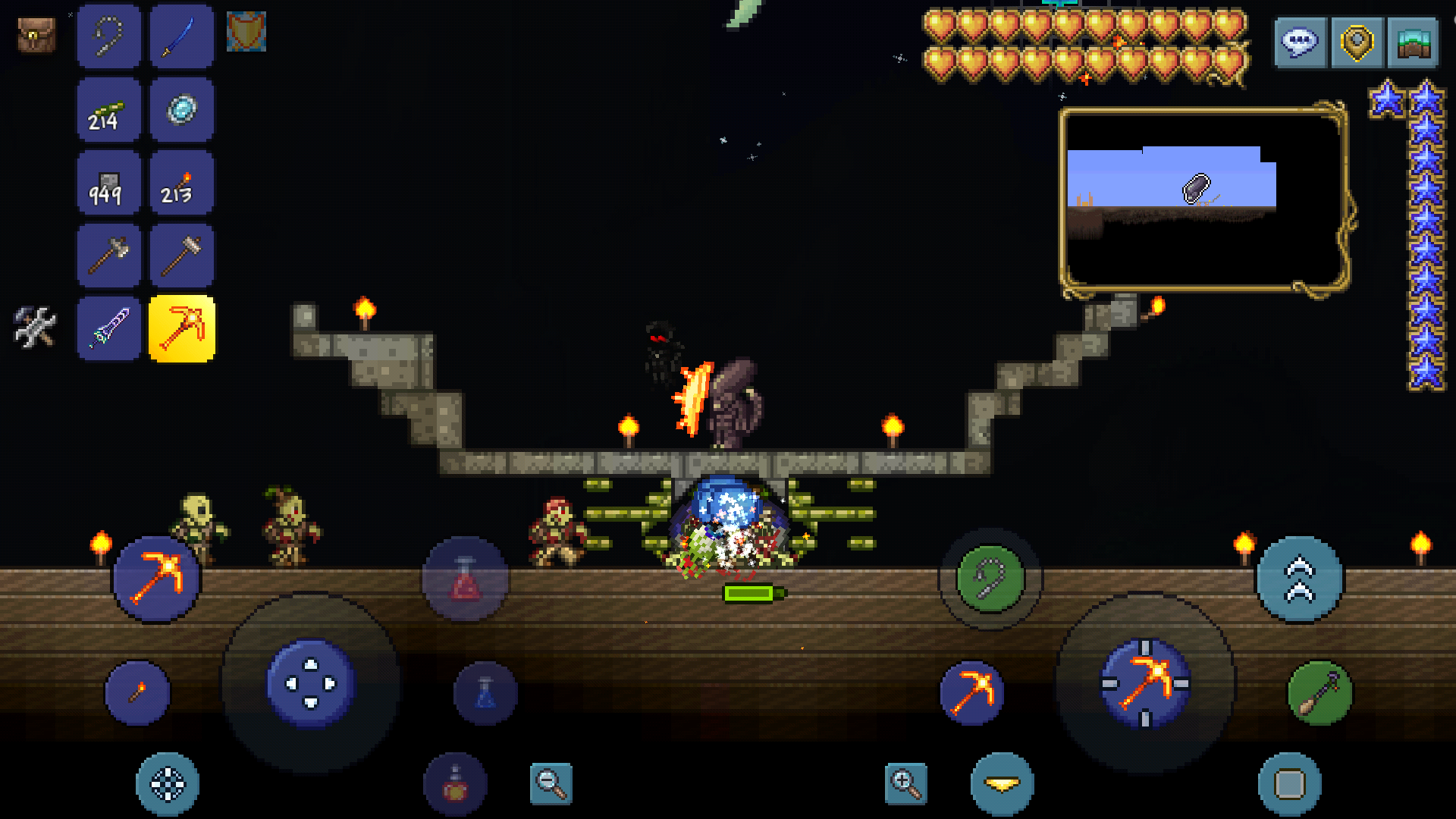Toggle smart cursor crosshair button
This screenshot has width=1456, height=819.
(168, 783)
